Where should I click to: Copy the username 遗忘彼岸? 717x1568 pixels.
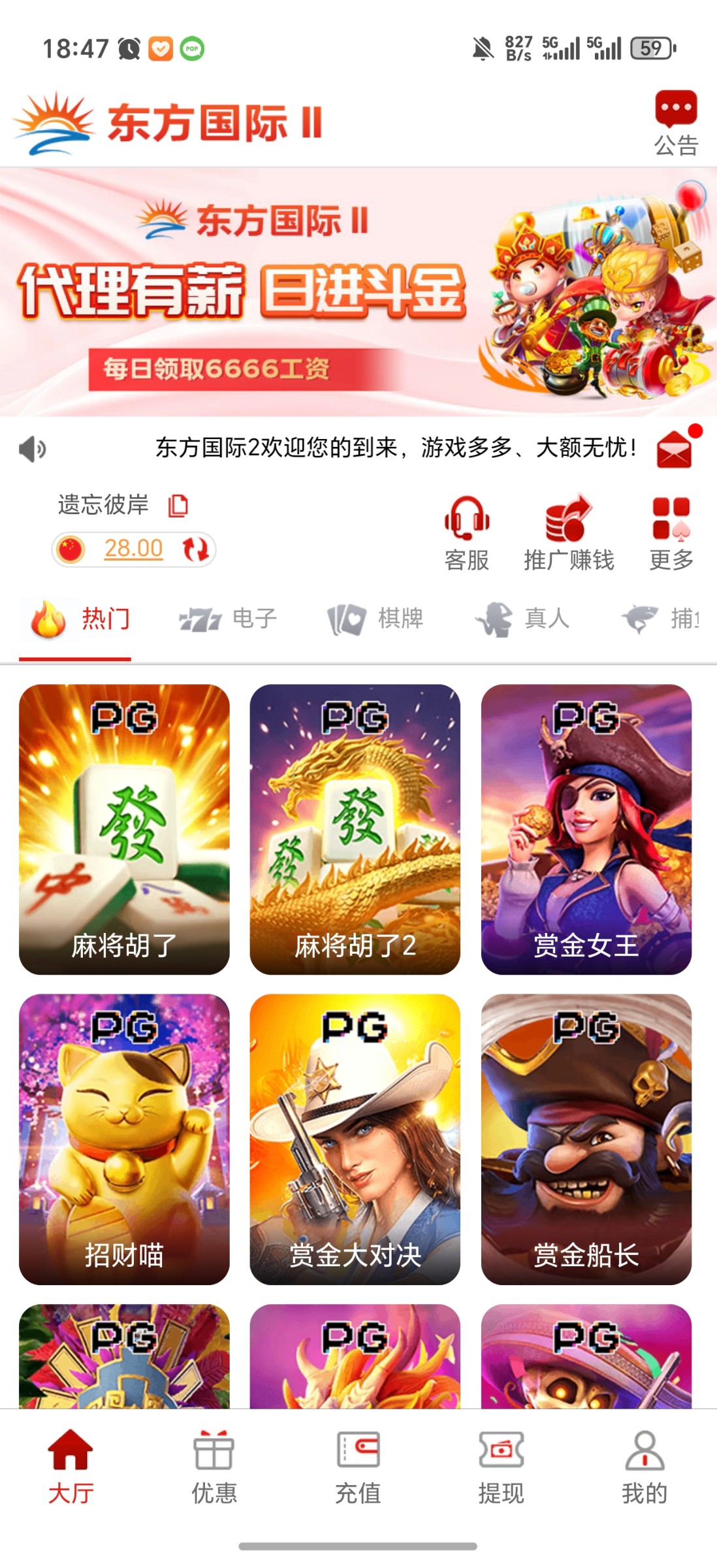point(178,506)
